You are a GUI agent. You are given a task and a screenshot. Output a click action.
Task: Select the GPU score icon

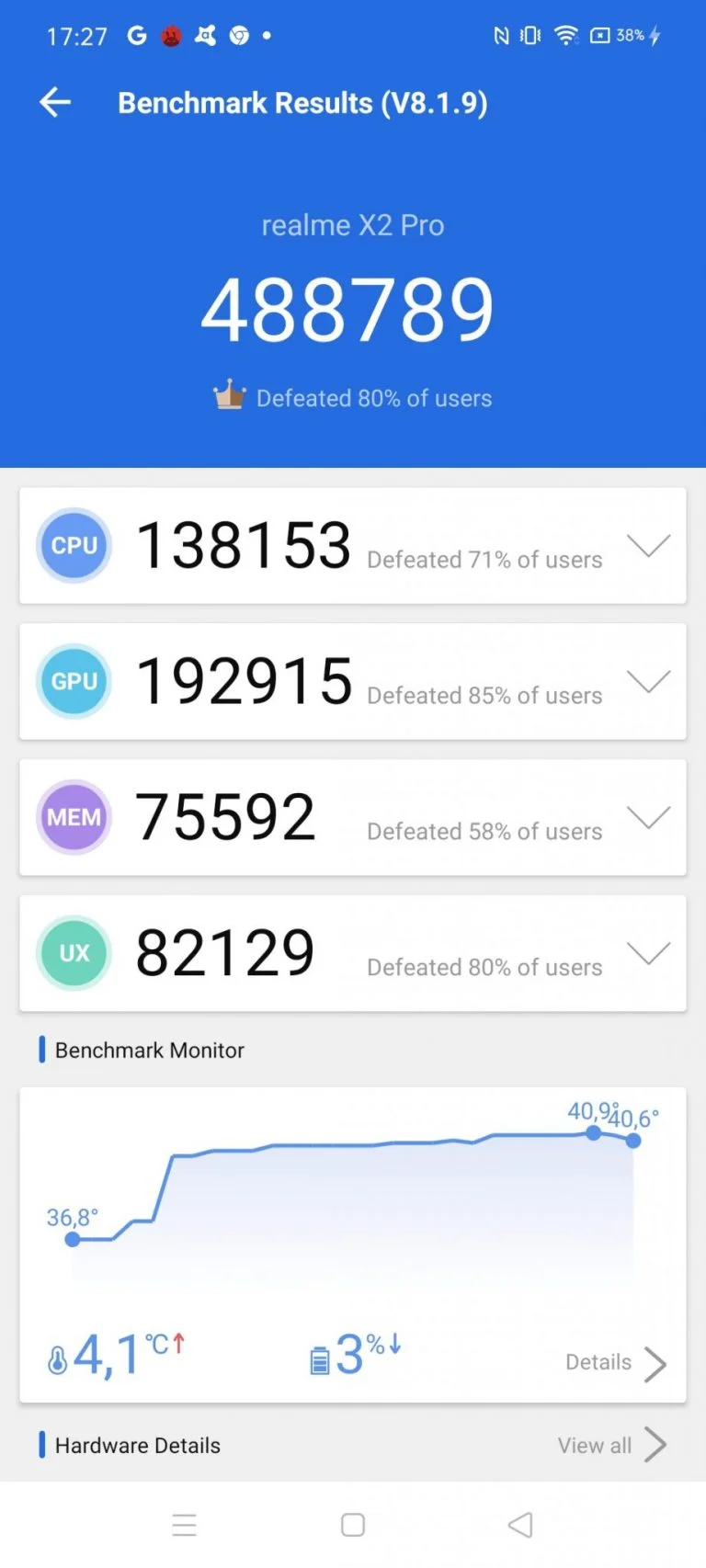pyautogui.click(x=74, y=681)
